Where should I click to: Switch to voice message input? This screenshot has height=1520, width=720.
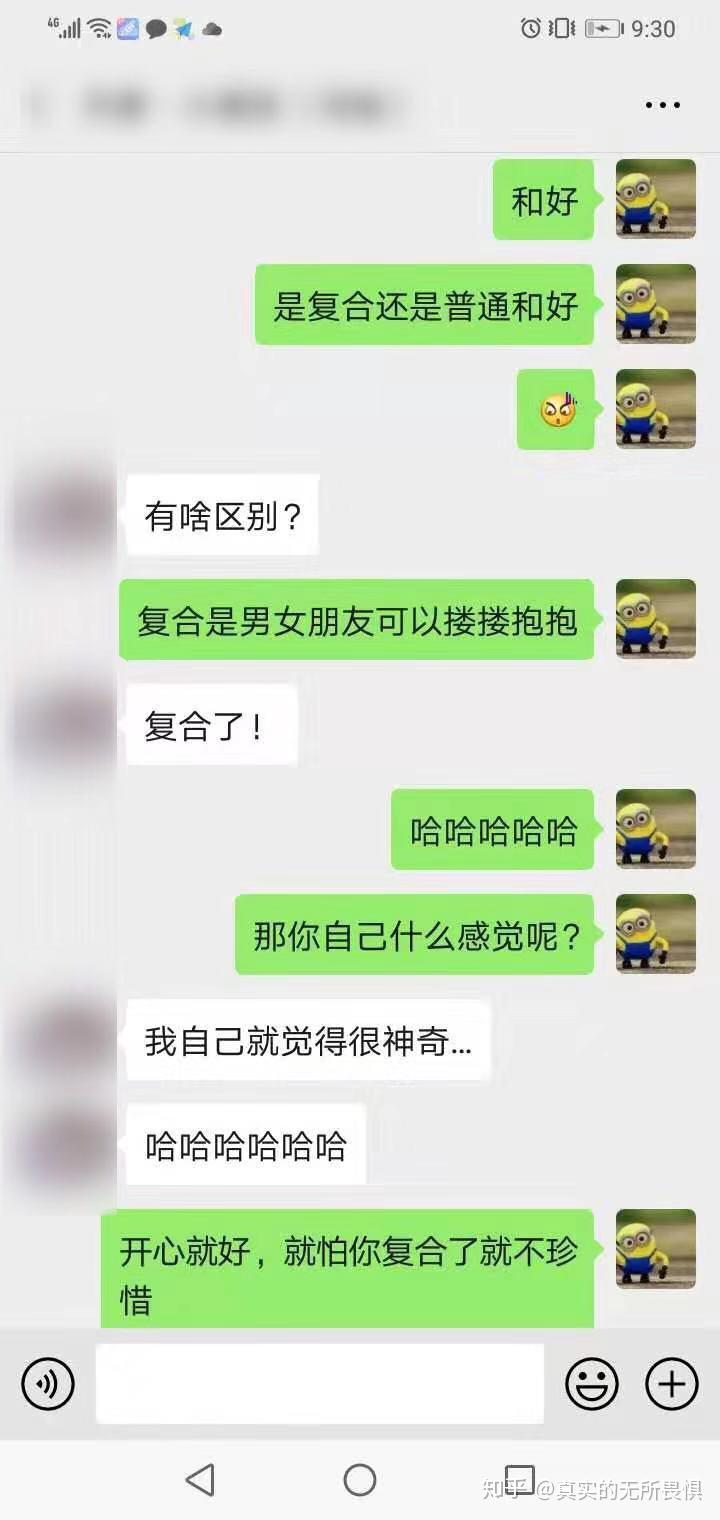(48, 1384)
